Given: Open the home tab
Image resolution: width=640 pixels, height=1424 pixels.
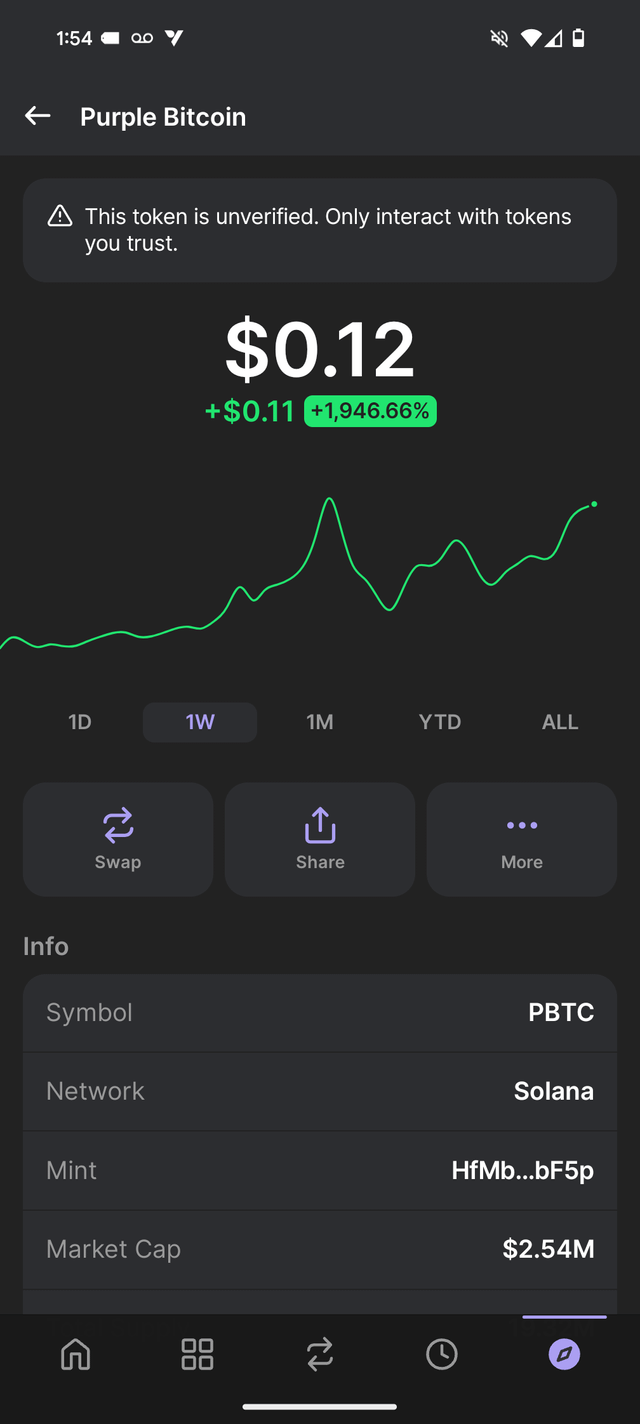Looking at the screenshot, I should [x=76, y=1355].
